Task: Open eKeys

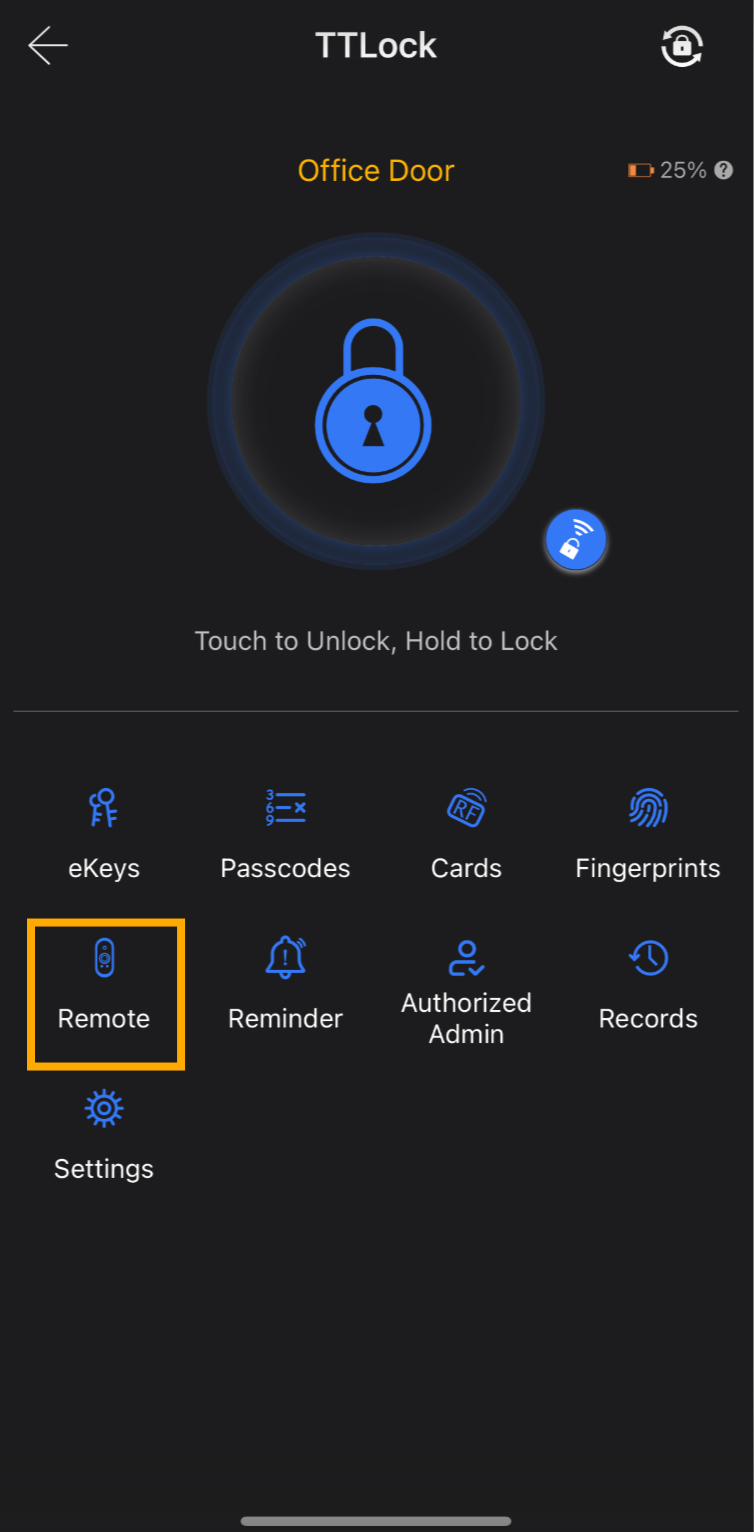Action: click(x=104, y=833)
